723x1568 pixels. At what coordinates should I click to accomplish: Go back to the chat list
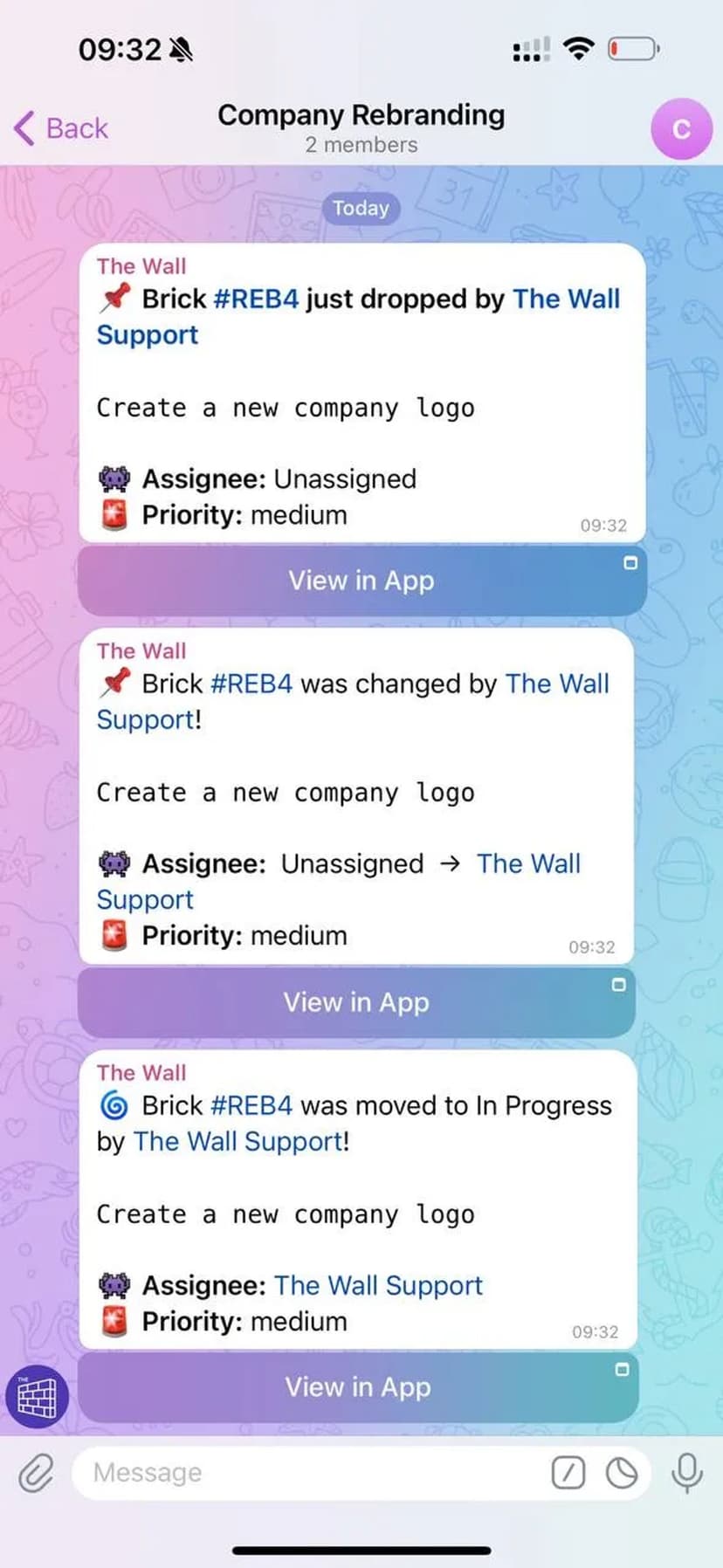pyautogui.click(x=61, y=128)
